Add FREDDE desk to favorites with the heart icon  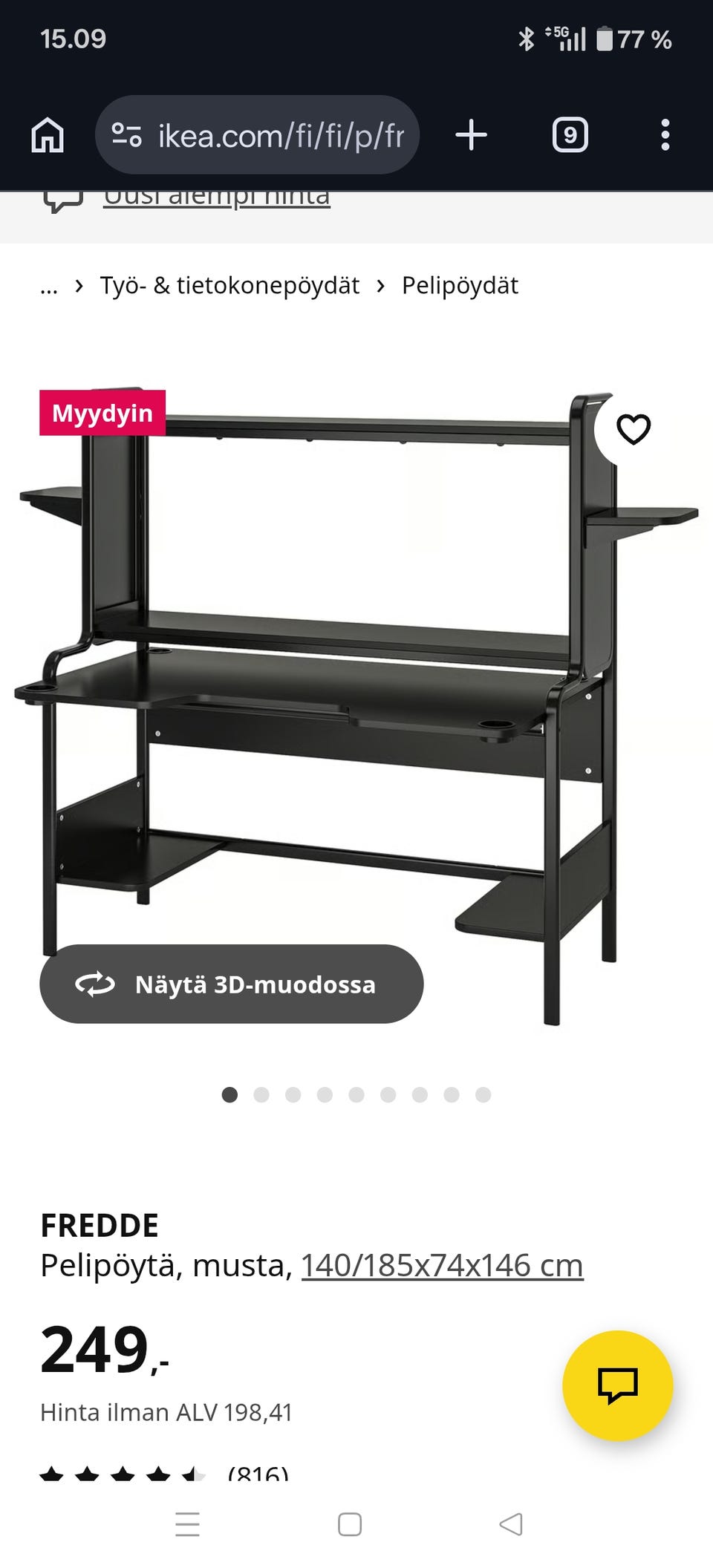[x=633, y=429]
